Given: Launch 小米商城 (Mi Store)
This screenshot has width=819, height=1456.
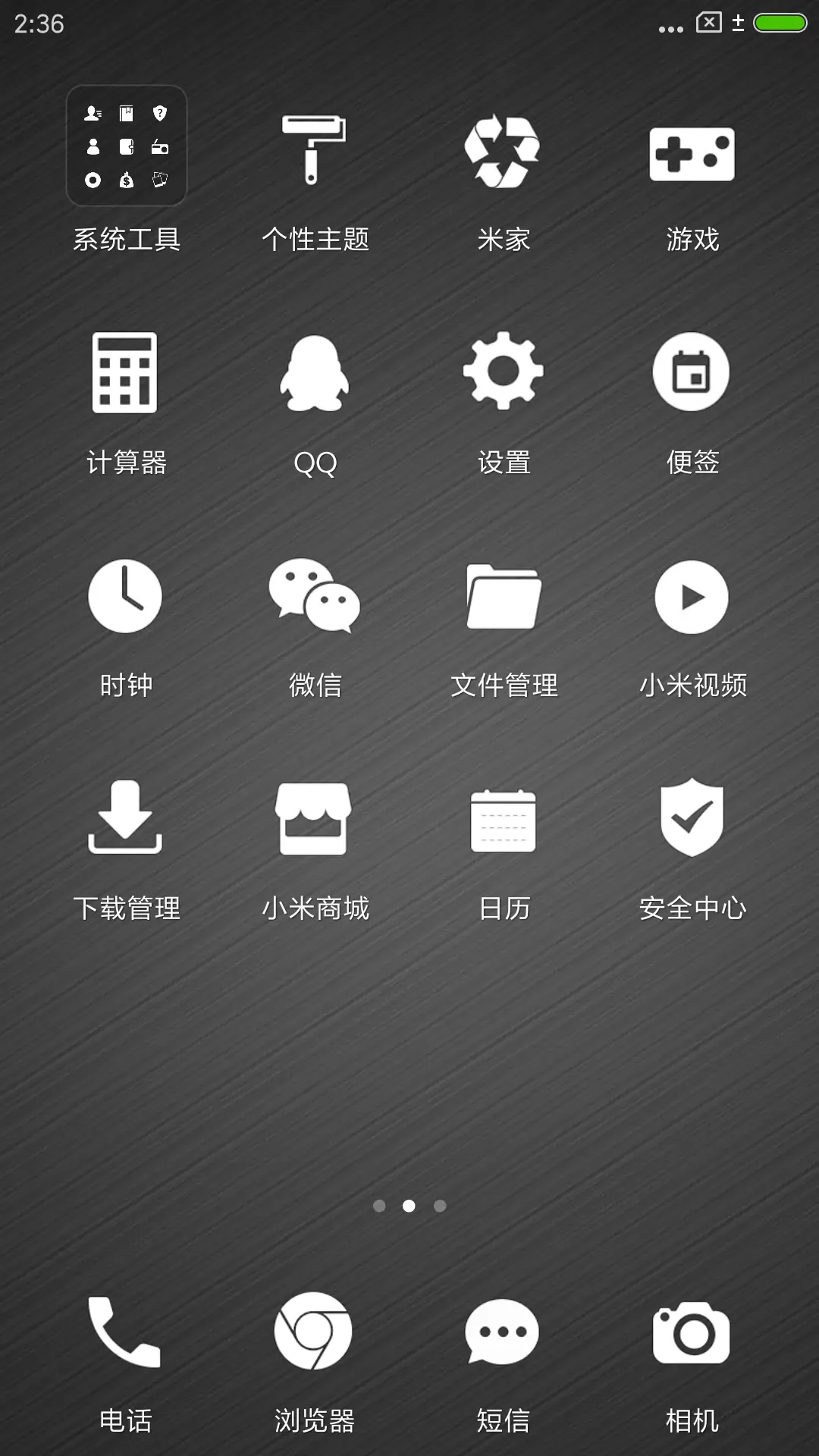Looking at the screenshot, I should click(x=314, y=821).
